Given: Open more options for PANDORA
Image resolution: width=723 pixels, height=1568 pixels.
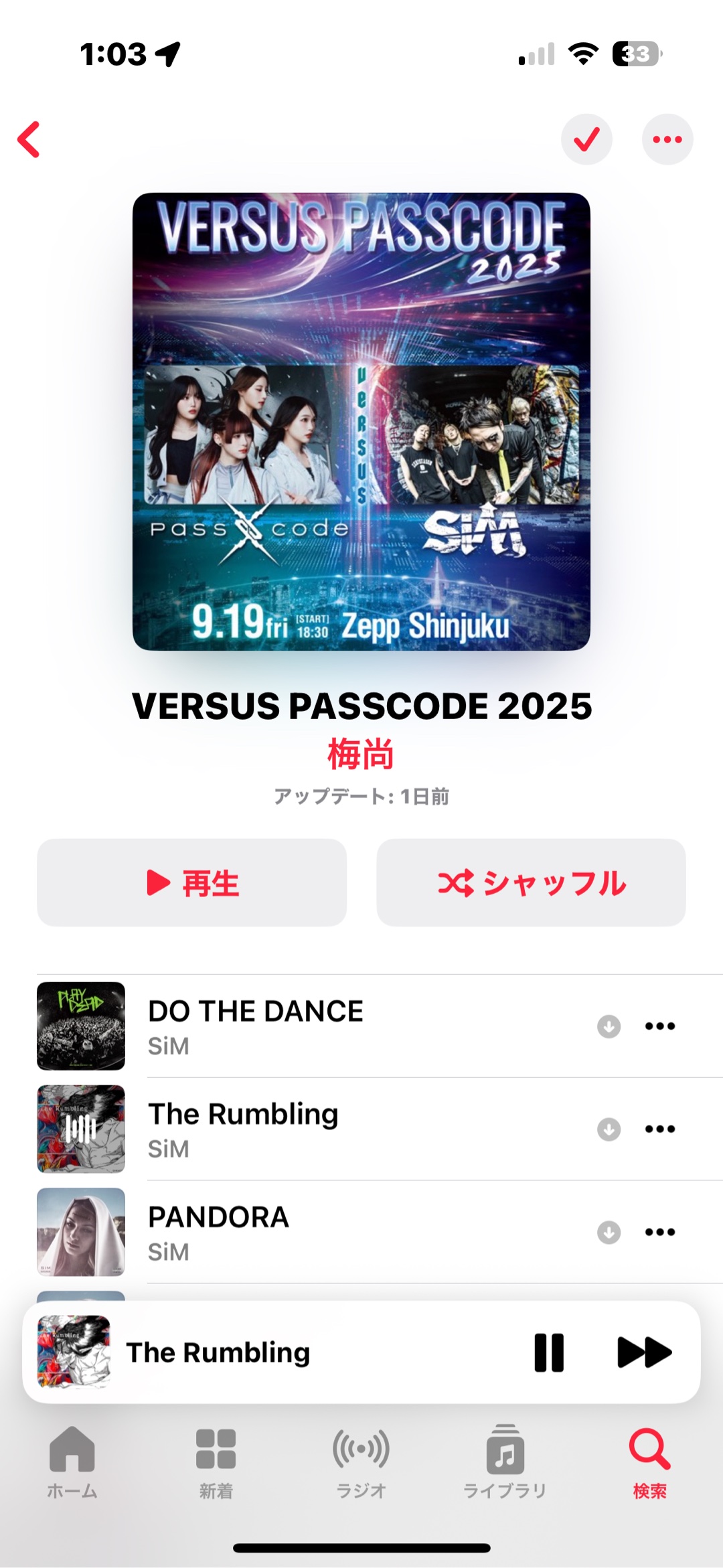Looking at the screenshot, I should pyautogui.click(x=660, y=1233).
